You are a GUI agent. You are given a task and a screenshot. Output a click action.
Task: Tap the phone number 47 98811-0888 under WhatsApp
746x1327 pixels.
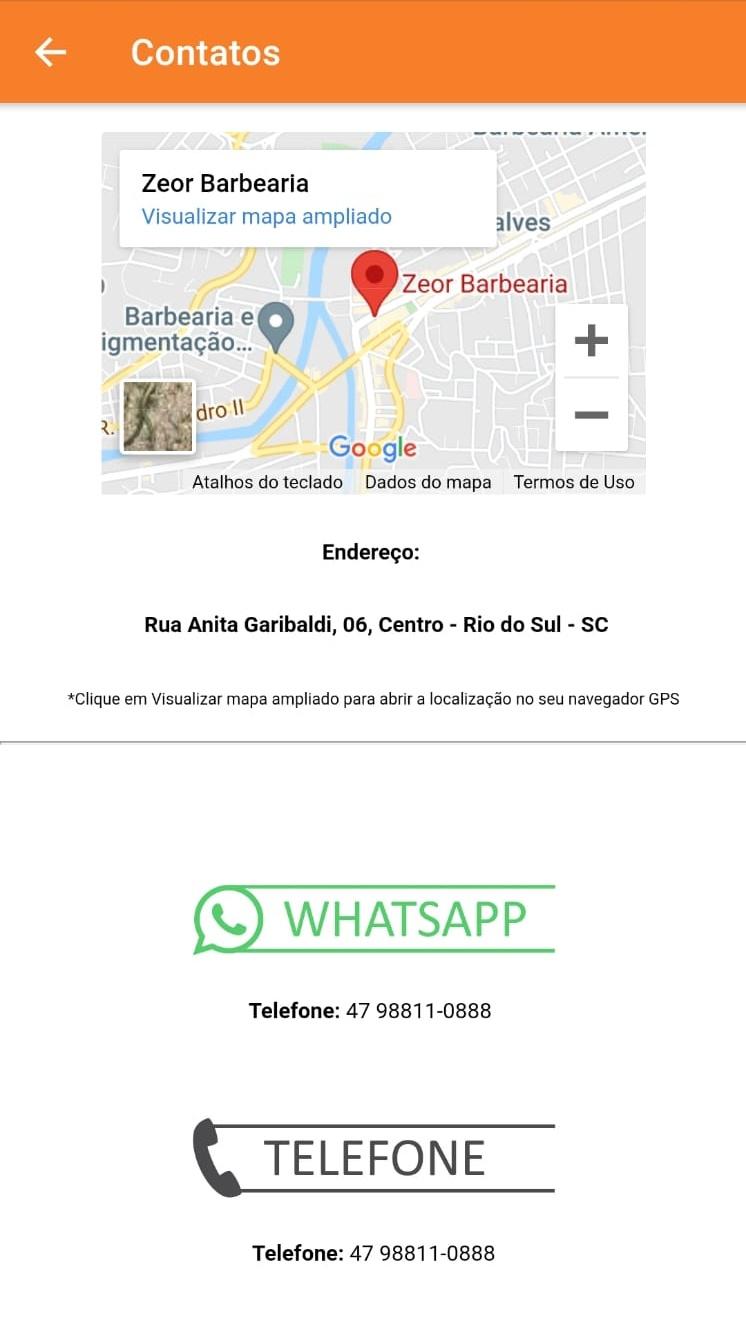pos(370,1010)
